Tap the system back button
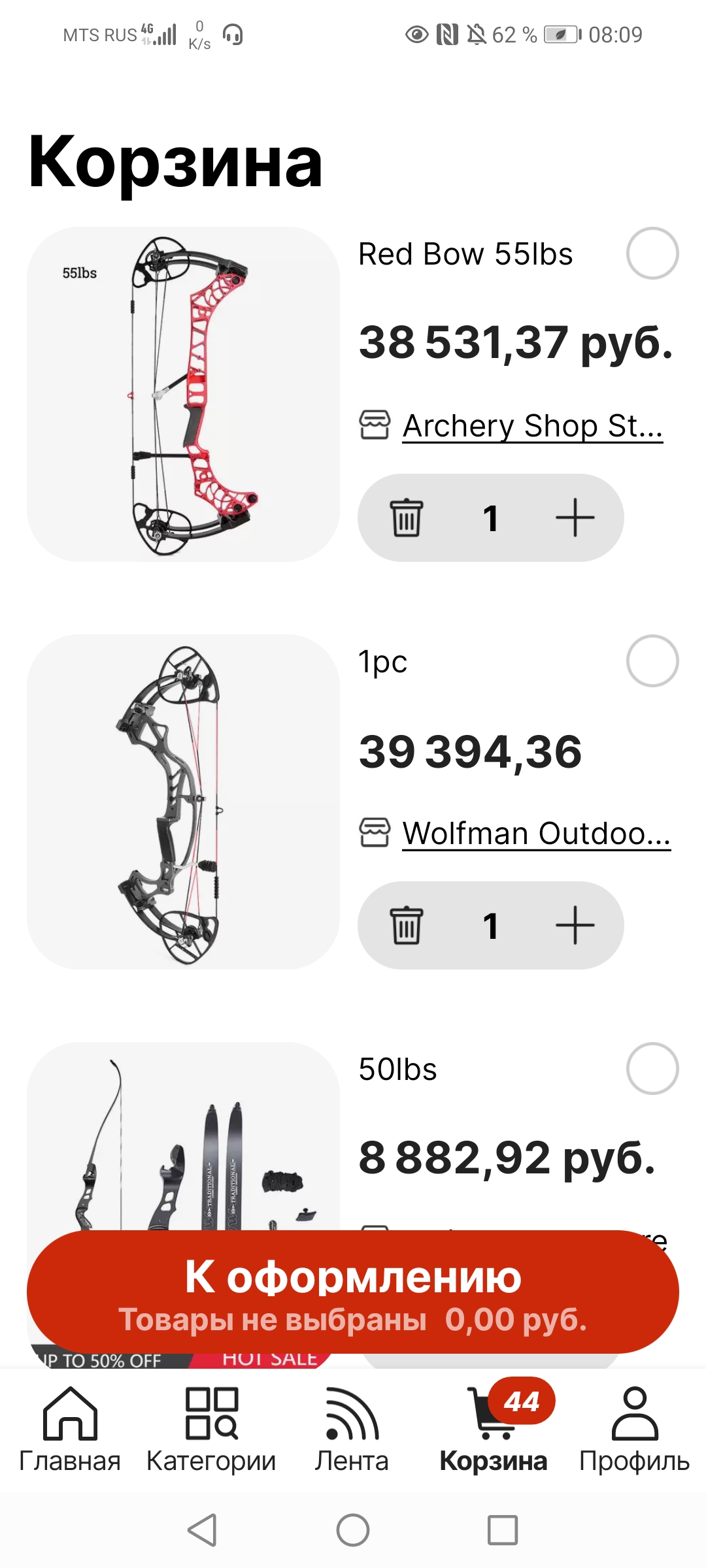The width and height of the screenshot is (706, 1568). 202,1530
